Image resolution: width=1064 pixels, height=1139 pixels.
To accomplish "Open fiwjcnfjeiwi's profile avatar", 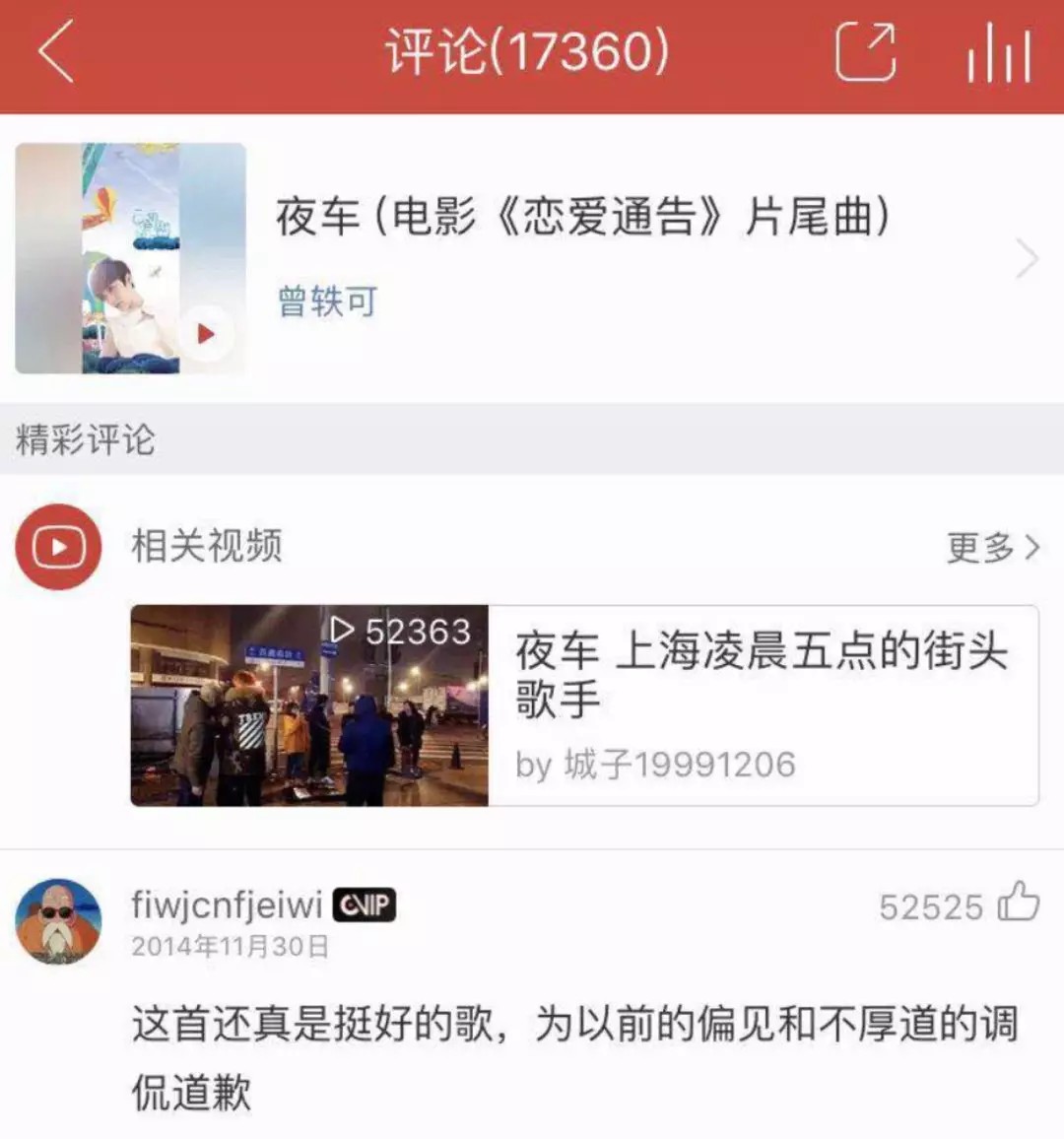I will click(x=58, y=921).
